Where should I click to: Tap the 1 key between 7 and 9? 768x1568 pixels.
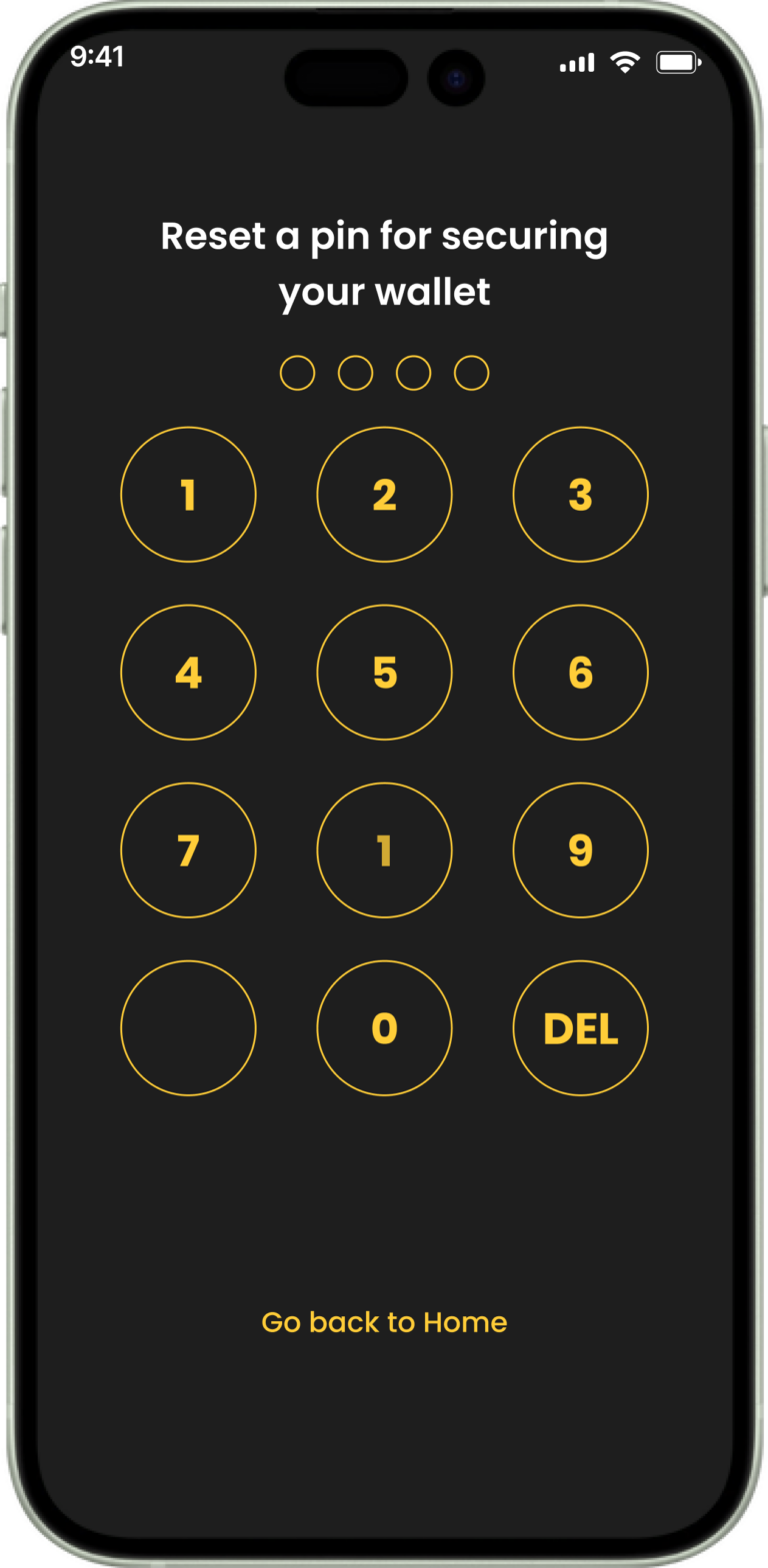(384, 850)
